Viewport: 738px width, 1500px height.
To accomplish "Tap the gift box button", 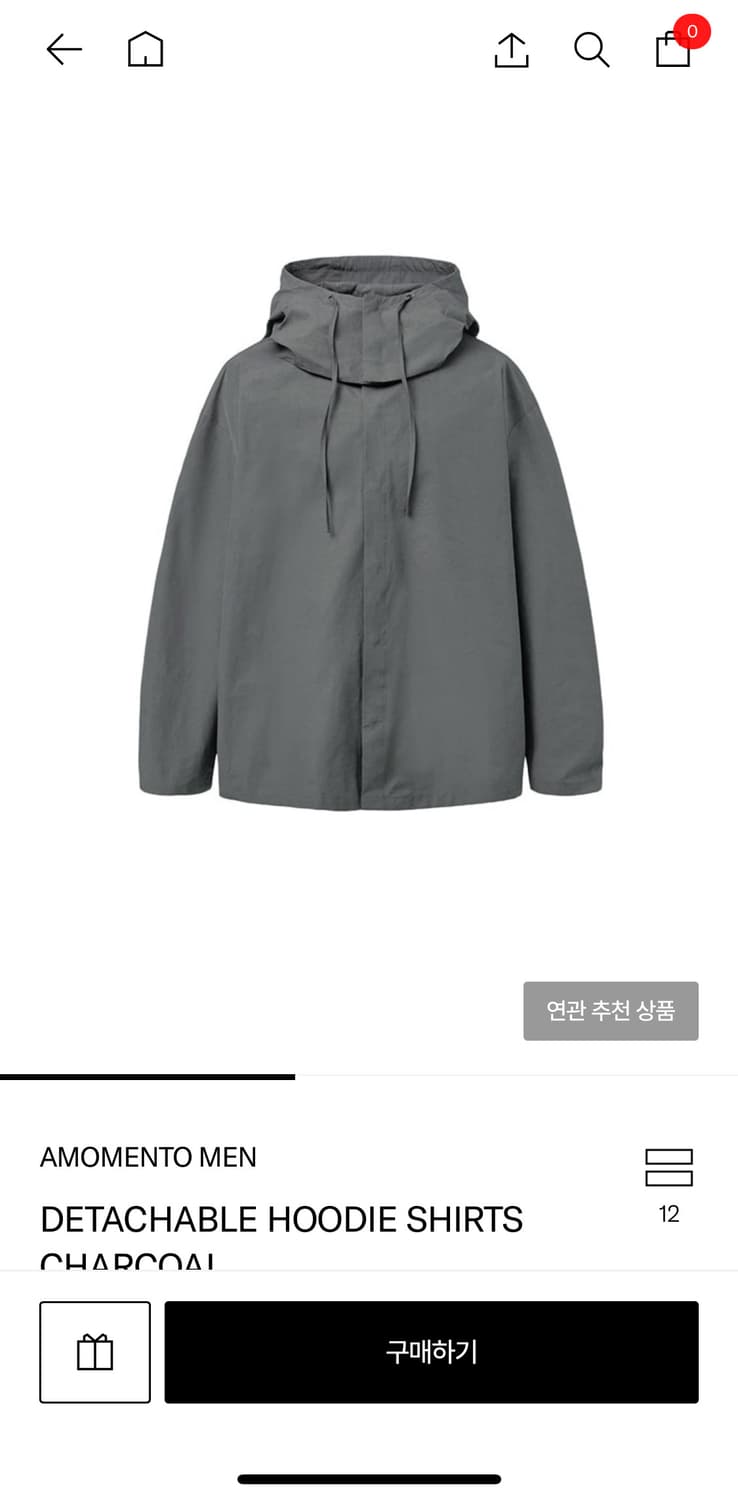I will click(95, 1352).
